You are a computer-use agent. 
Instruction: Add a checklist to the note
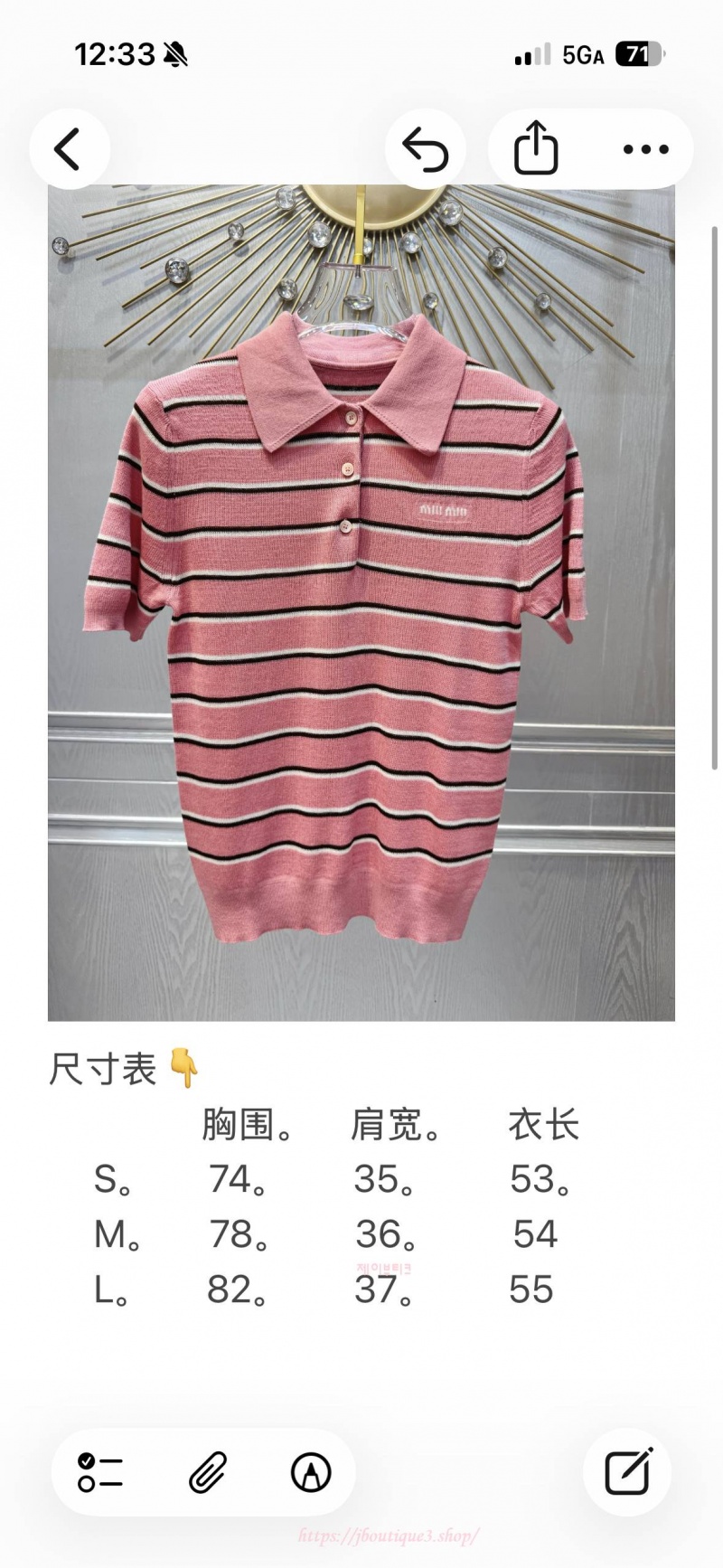100,1473
